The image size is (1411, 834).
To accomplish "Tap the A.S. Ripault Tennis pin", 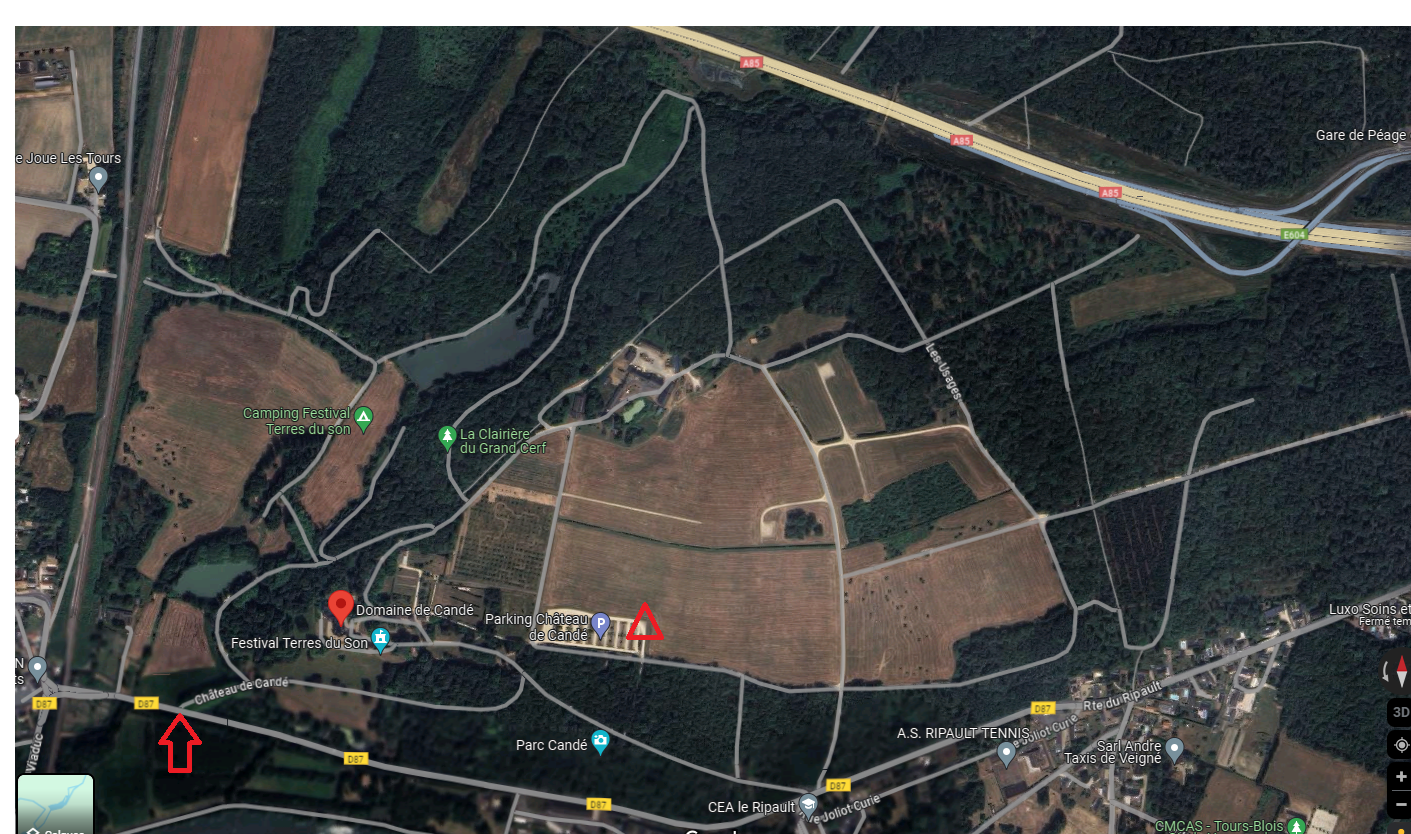I will (1006, 751).
